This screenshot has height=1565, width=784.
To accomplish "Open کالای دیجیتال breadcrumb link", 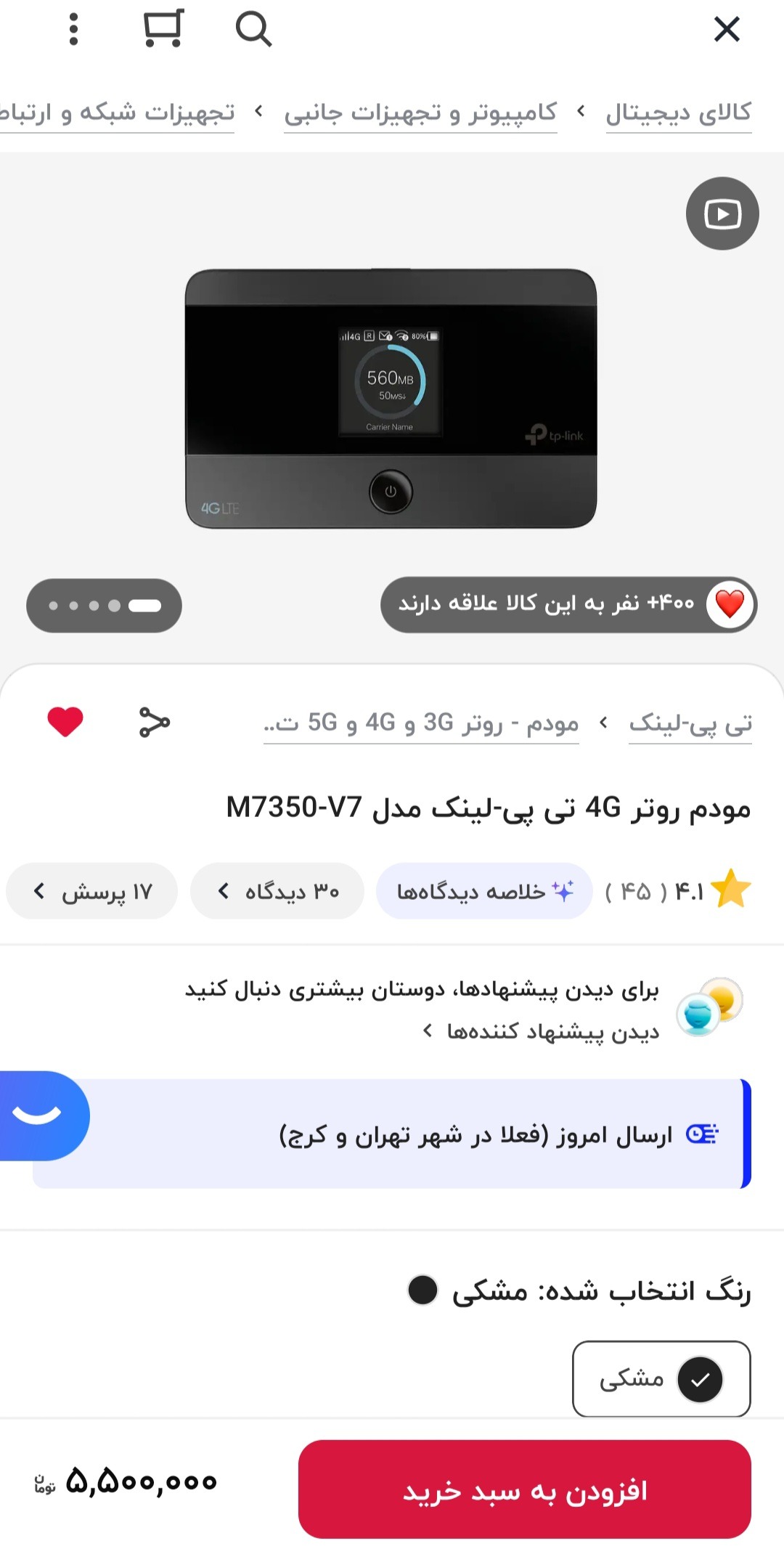I will [679, 113].
